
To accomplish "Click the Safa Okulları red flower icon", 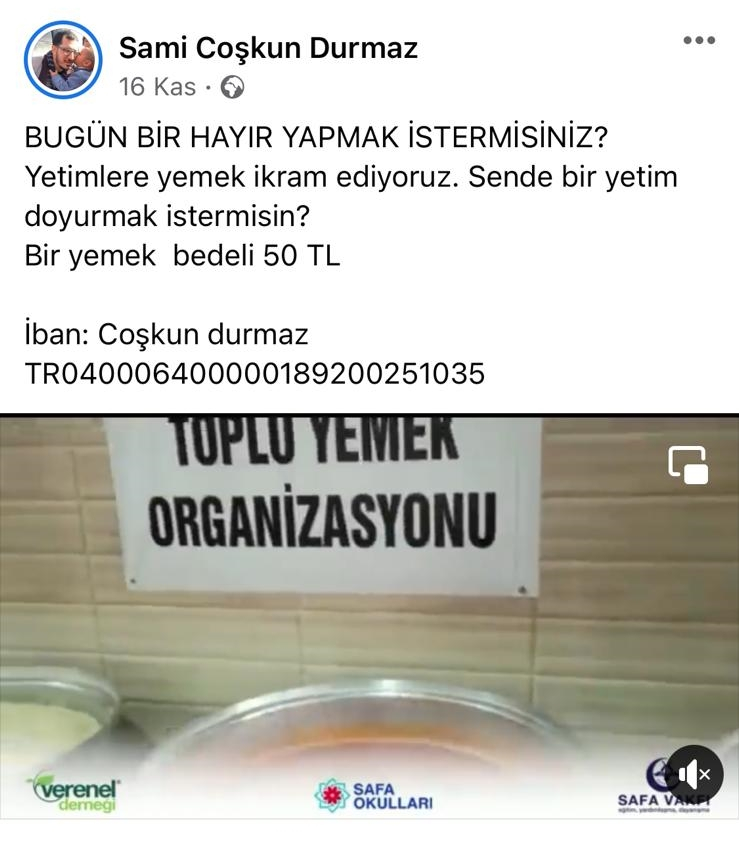I will point(330,791).
